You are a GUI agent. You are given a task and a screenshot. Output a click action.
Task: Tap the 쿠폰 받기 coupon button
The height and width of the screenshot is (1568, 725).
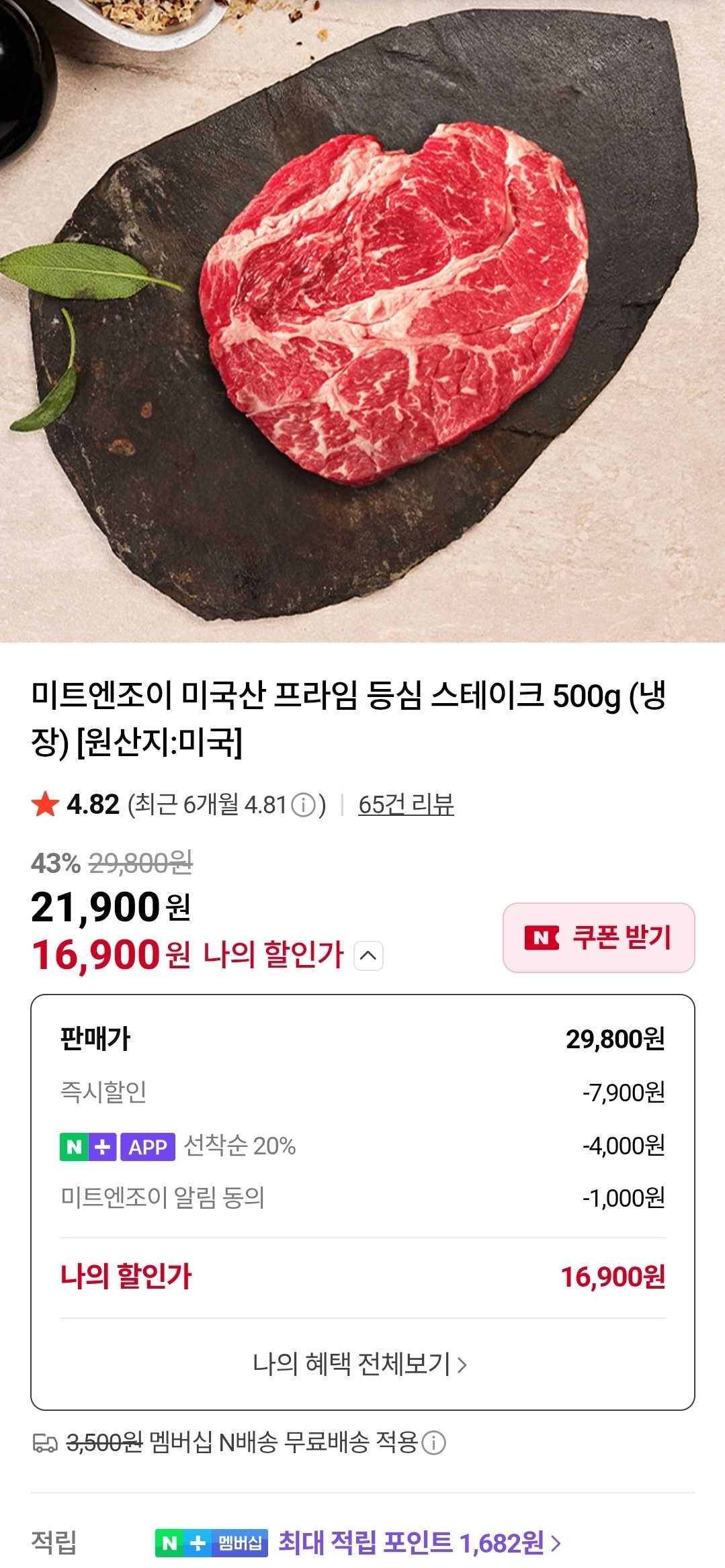[598, 937]
